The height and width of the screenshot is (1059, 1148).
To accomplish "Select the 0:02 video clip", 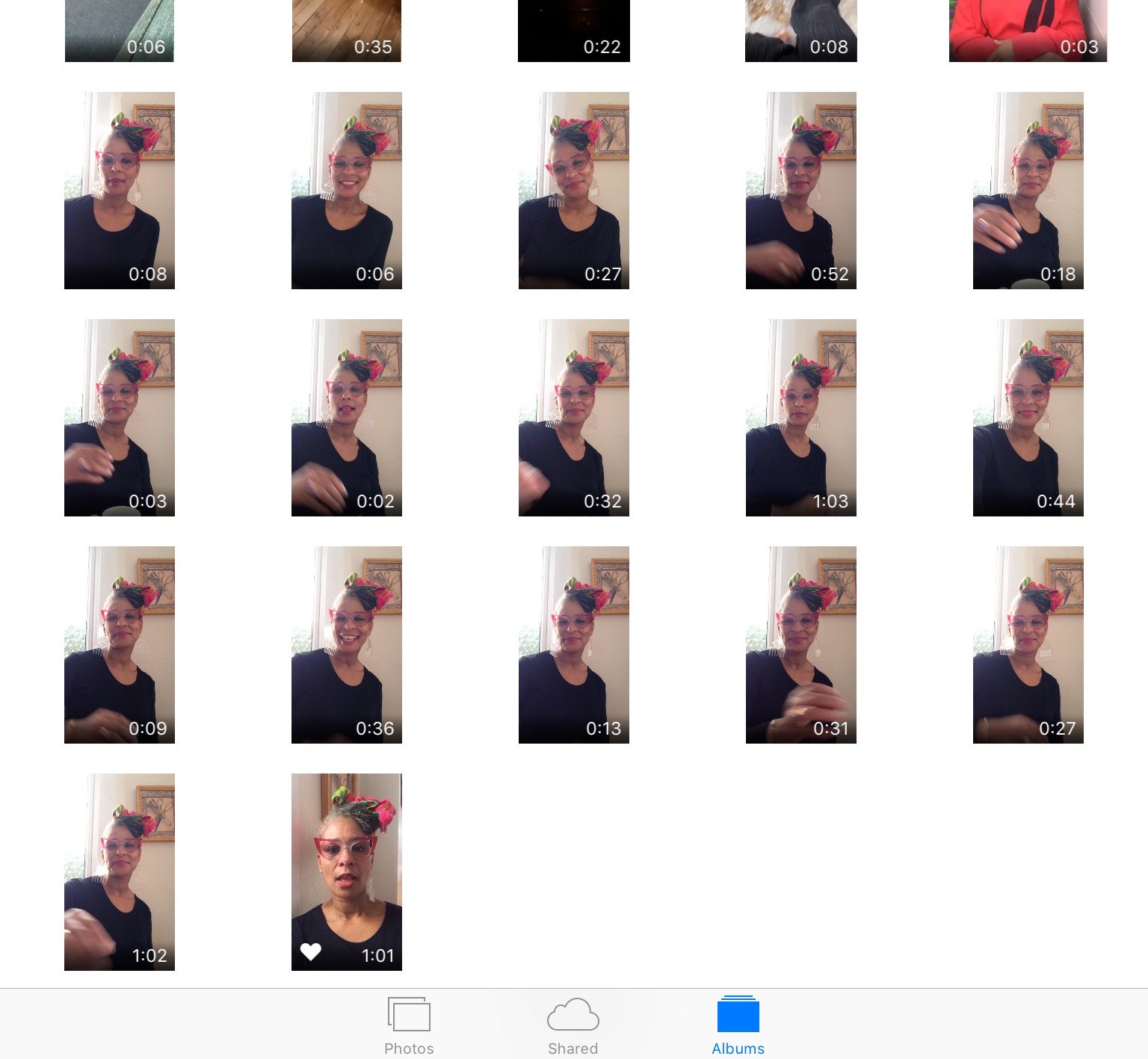I will pos(347,418).
